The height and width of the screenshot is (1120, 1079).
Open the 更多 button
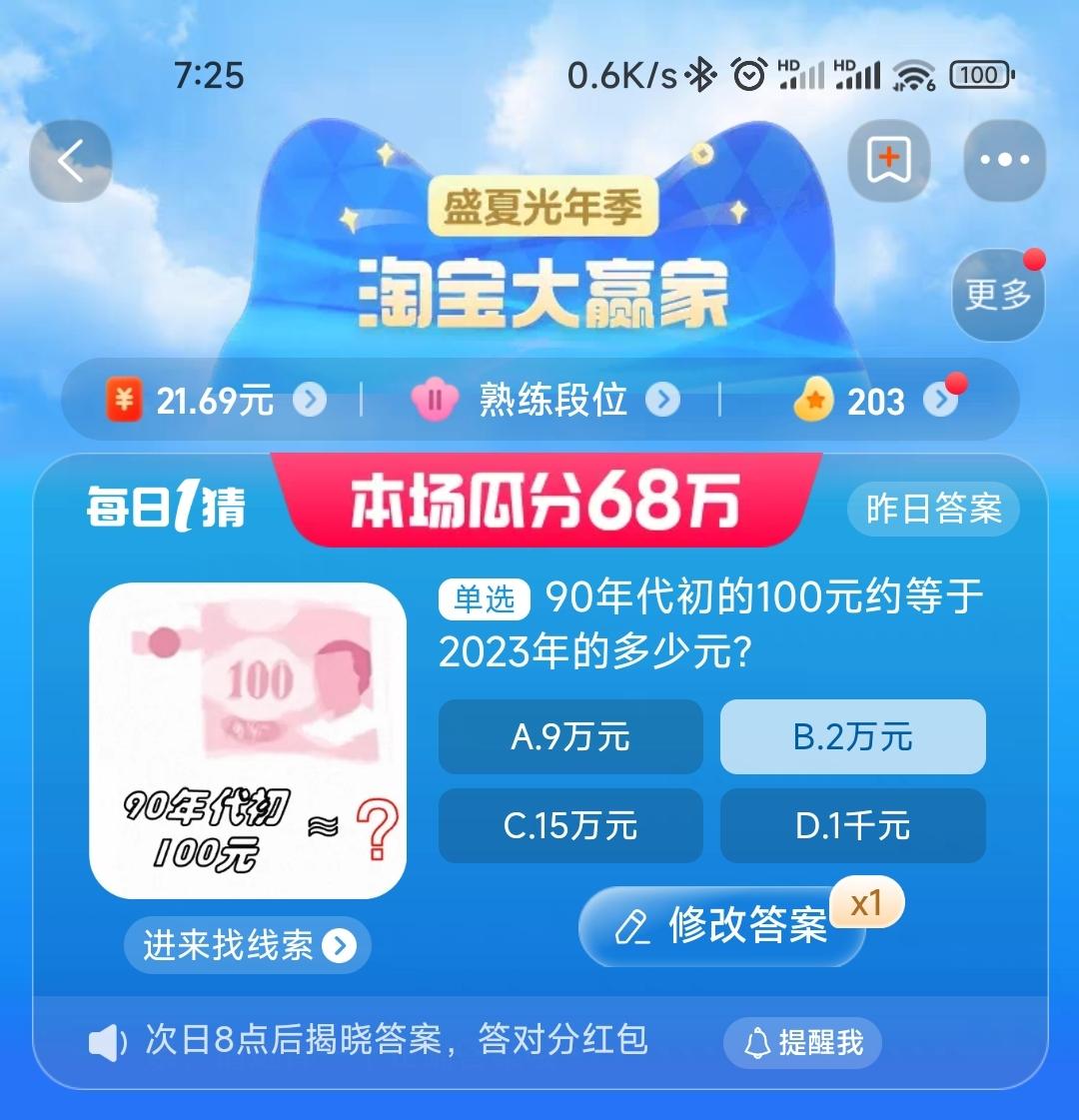tap(998, 295)
